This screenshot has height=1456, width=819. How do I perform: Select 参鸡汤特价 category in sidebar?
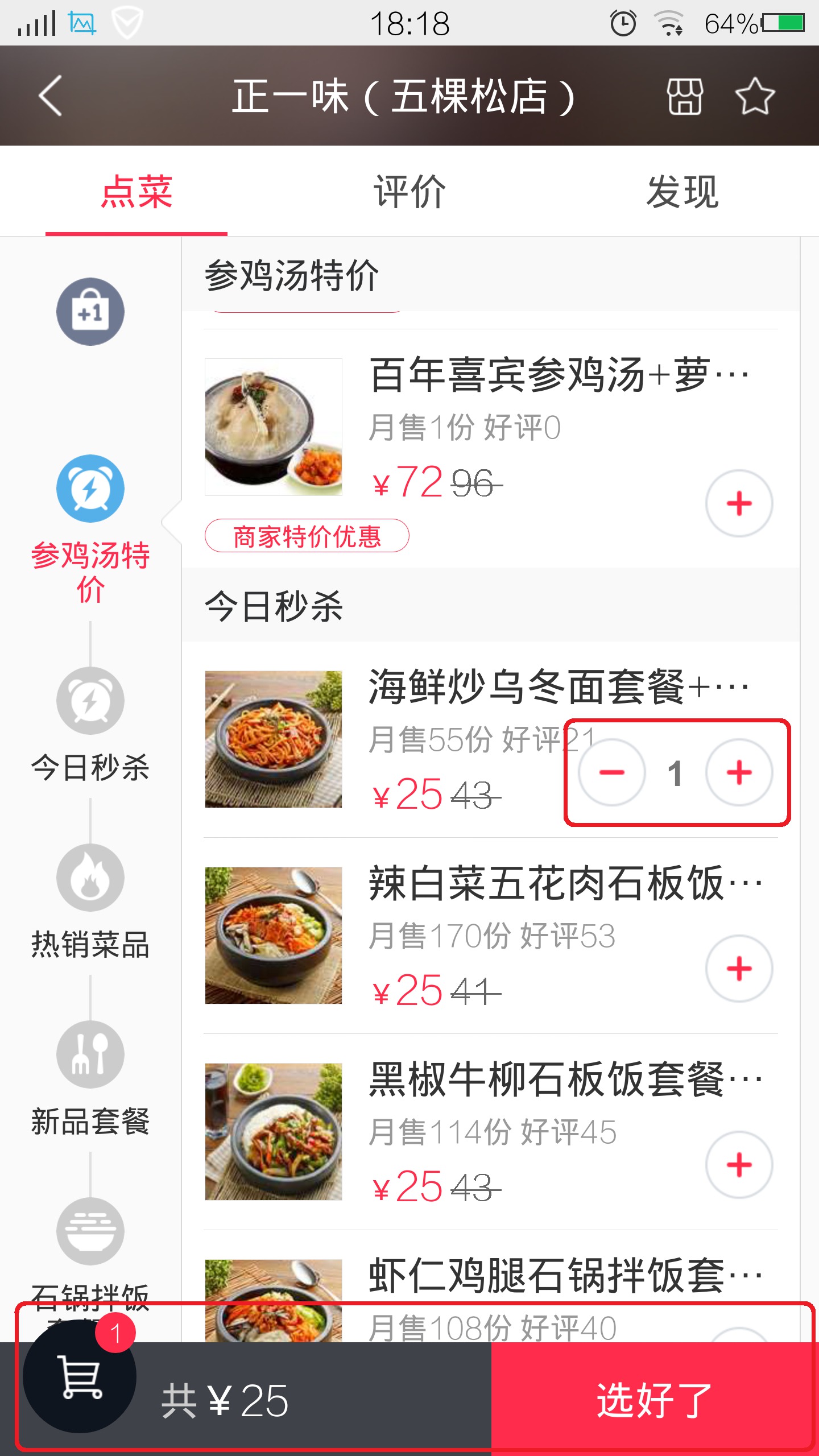tap(90, 529)
